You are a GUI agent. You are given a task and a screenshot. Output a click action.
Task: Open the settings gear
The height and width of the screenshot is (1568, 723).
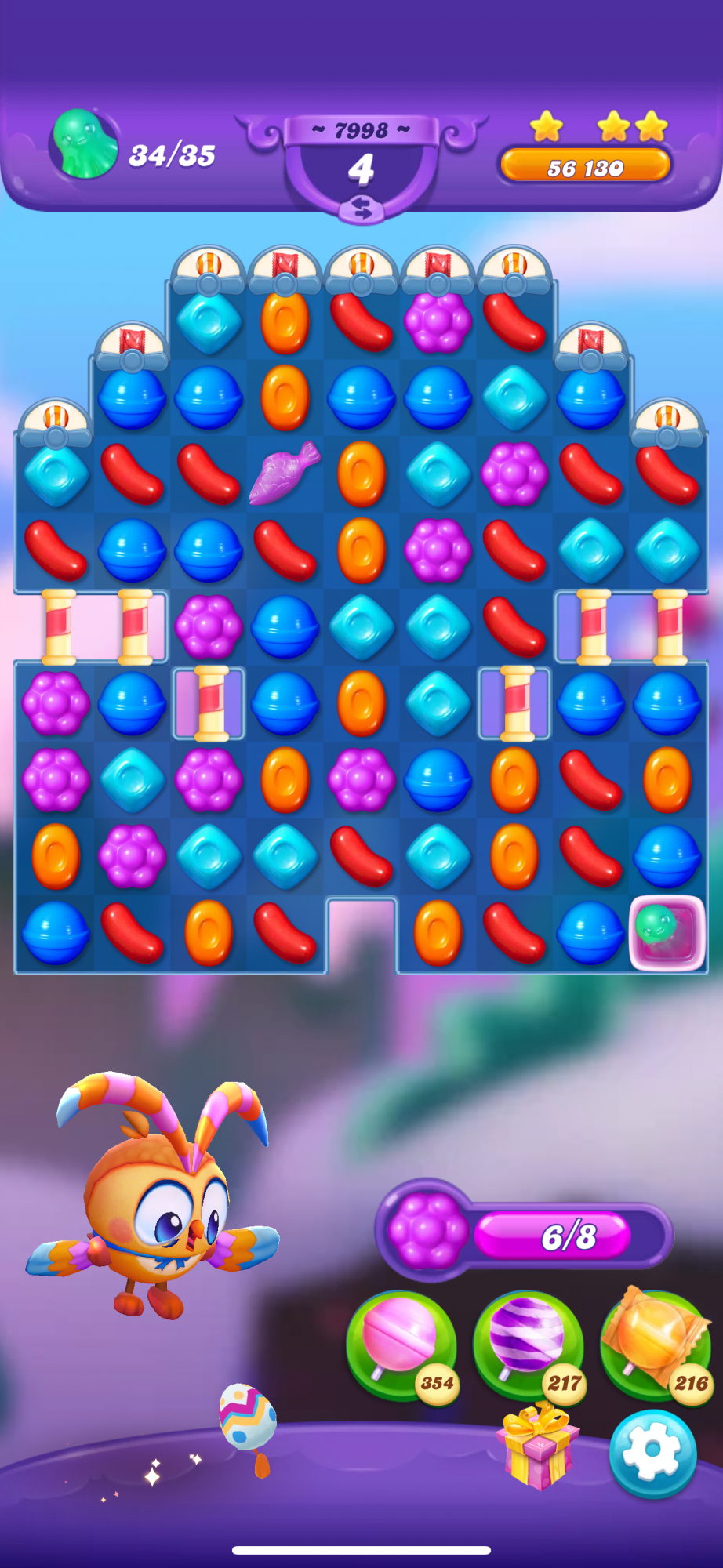(652, 1452)
